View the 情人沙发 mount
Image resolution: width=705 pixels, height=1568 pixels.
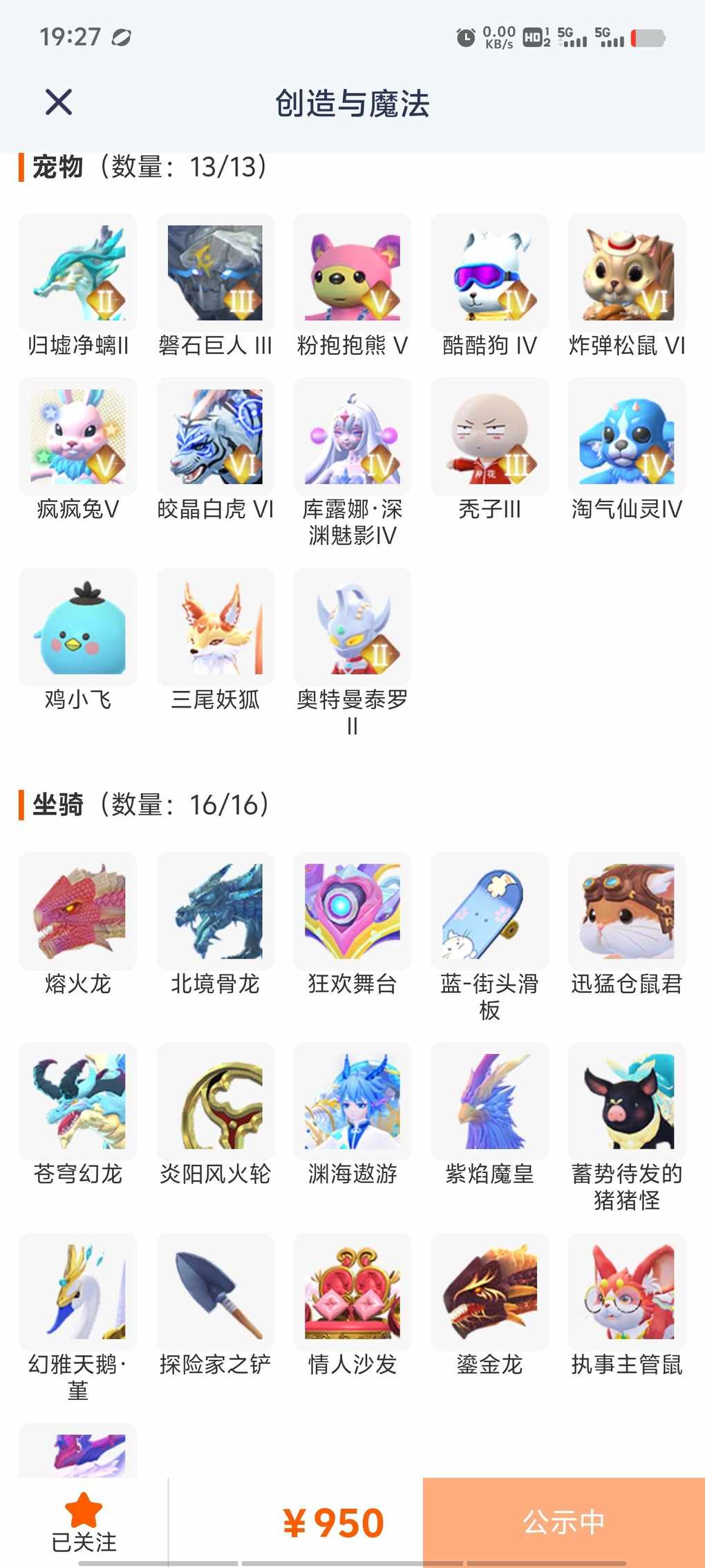(352, 1292)
